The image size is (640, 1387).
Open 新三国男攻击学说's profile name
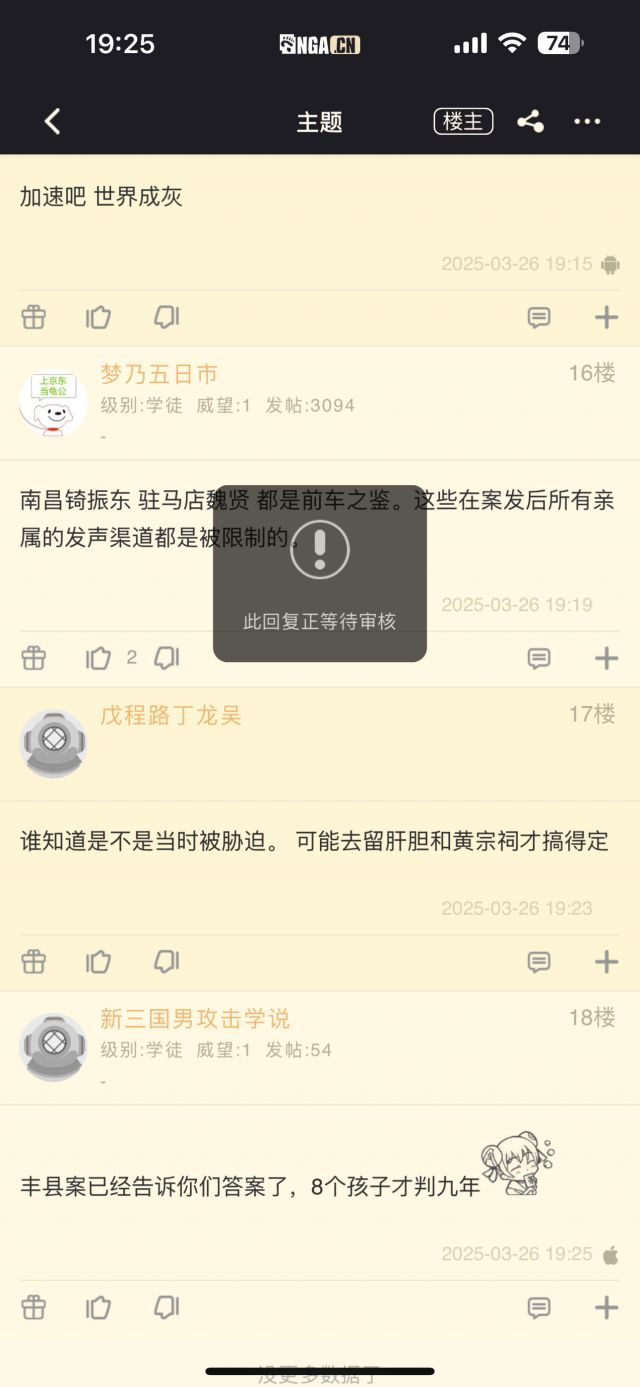tap(195, 1019)
